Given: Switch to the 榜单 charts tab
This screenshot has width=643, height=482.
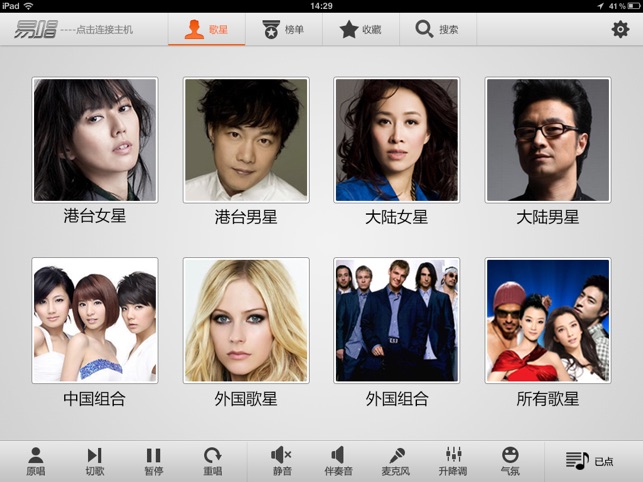Looking at the screenshot, I should click(285, 30).
